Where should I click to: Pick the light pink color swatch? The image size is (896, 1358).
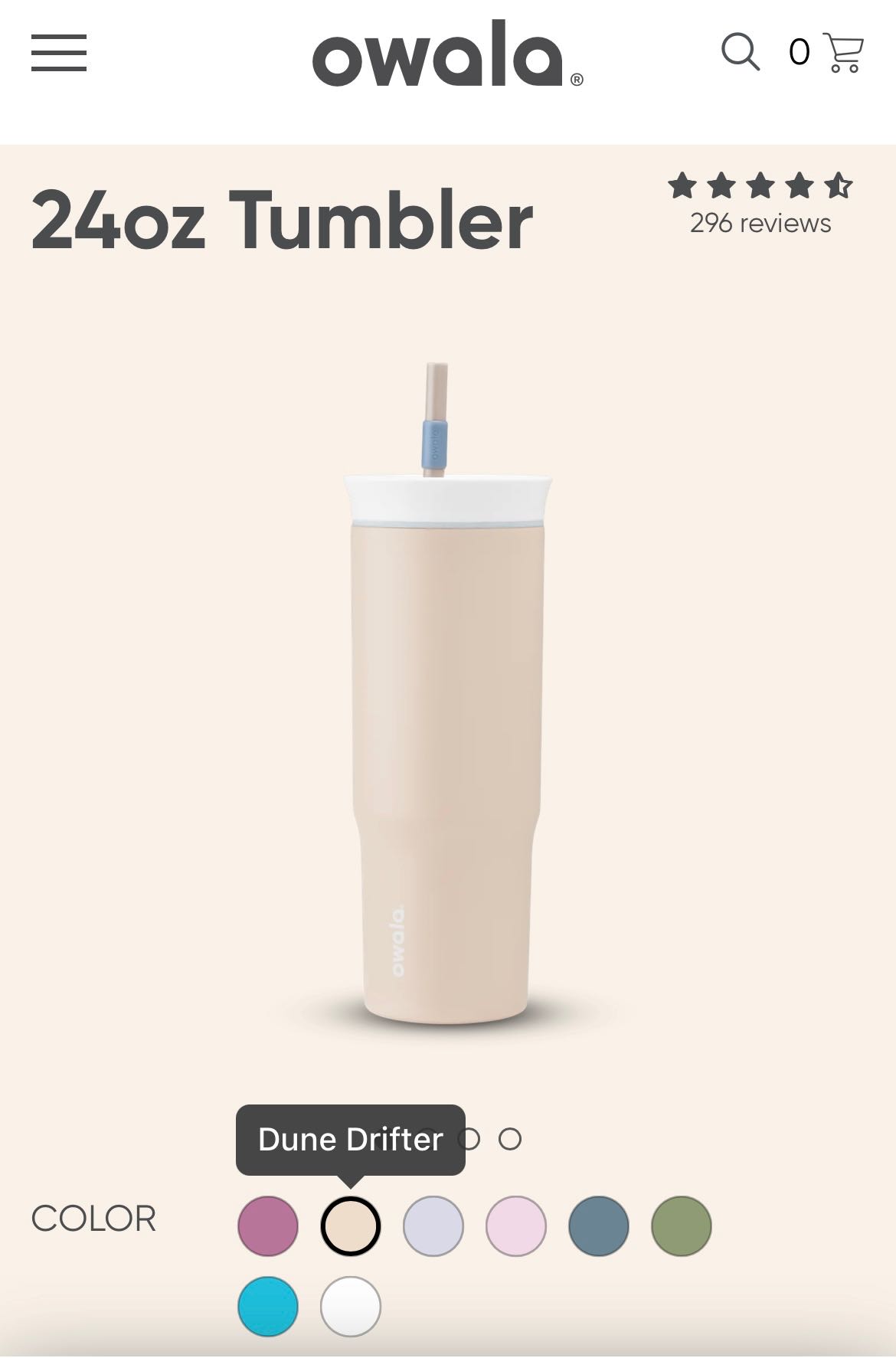coord(516,1225)
